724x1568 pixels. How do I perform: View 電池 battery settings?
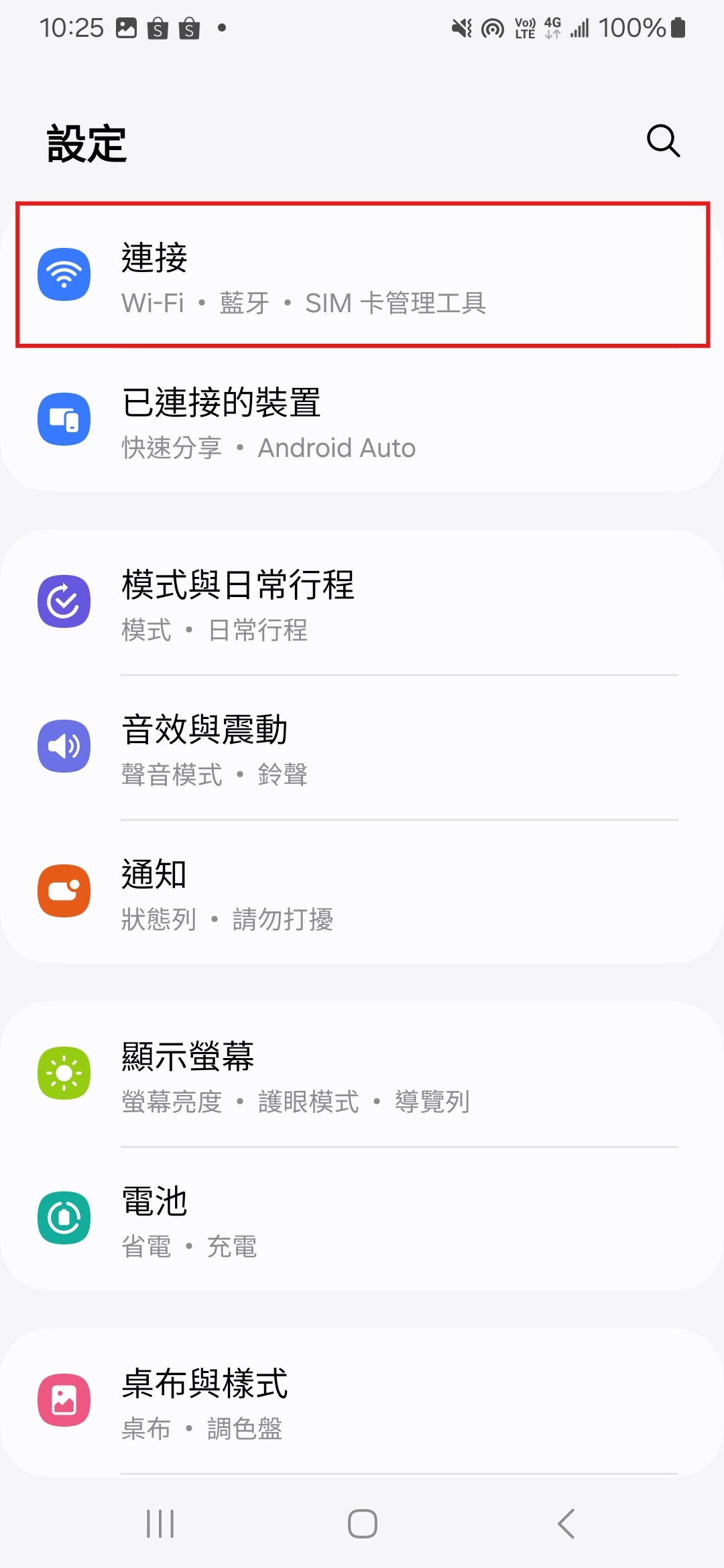(x=362, y=1219)
